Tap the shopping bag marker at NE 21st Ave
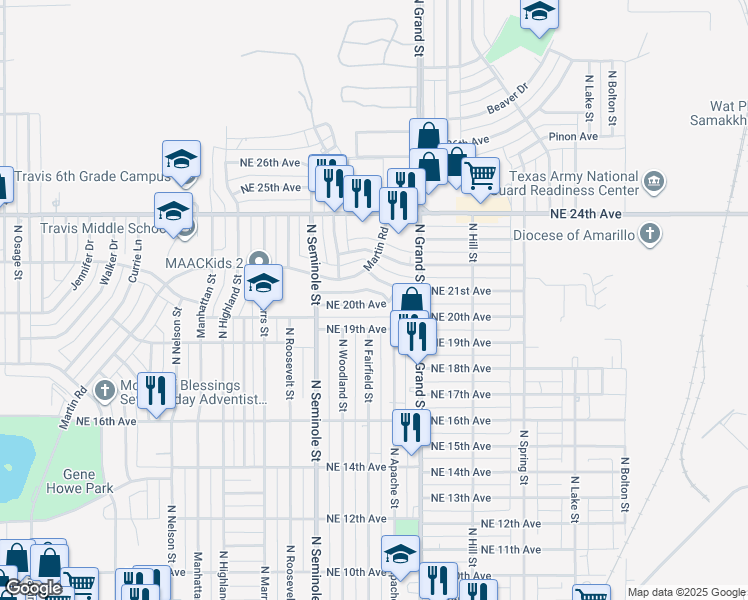Screen dimensions: 748x600 pyautogui.click(x=411, y=300)
